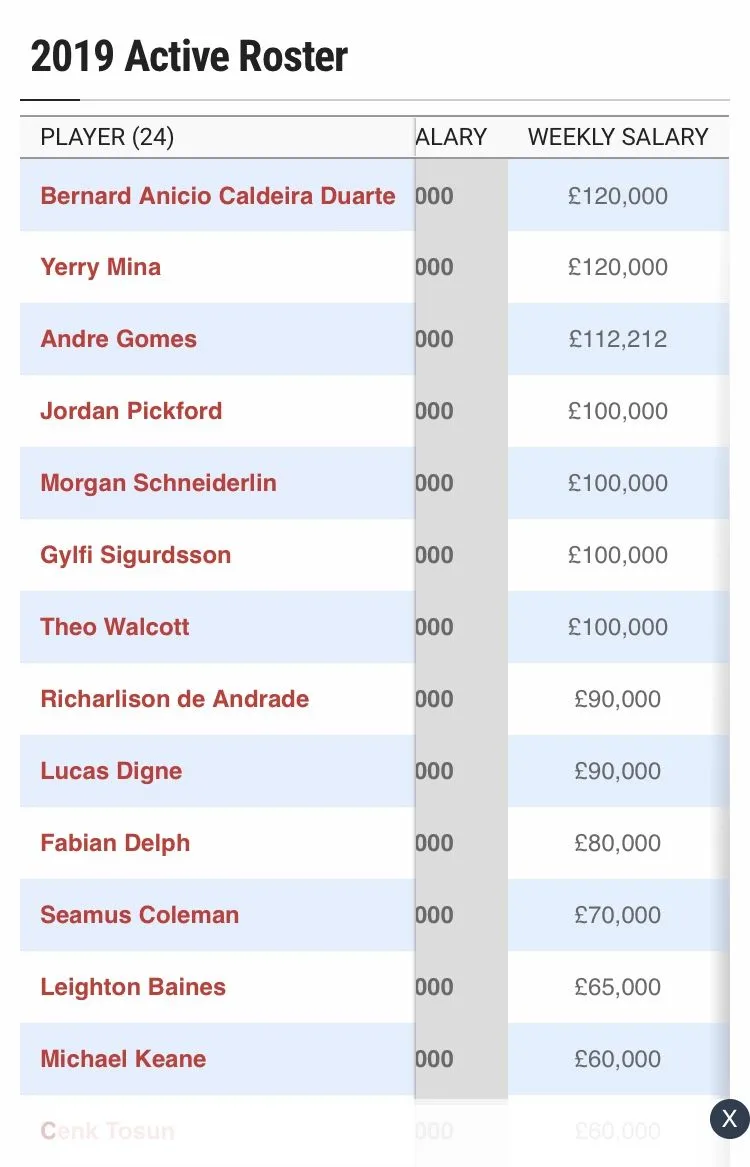Viewport: 750px width, 1167px height.
Task: Sort table by Weekly Salary column
Action: [617, 137]
